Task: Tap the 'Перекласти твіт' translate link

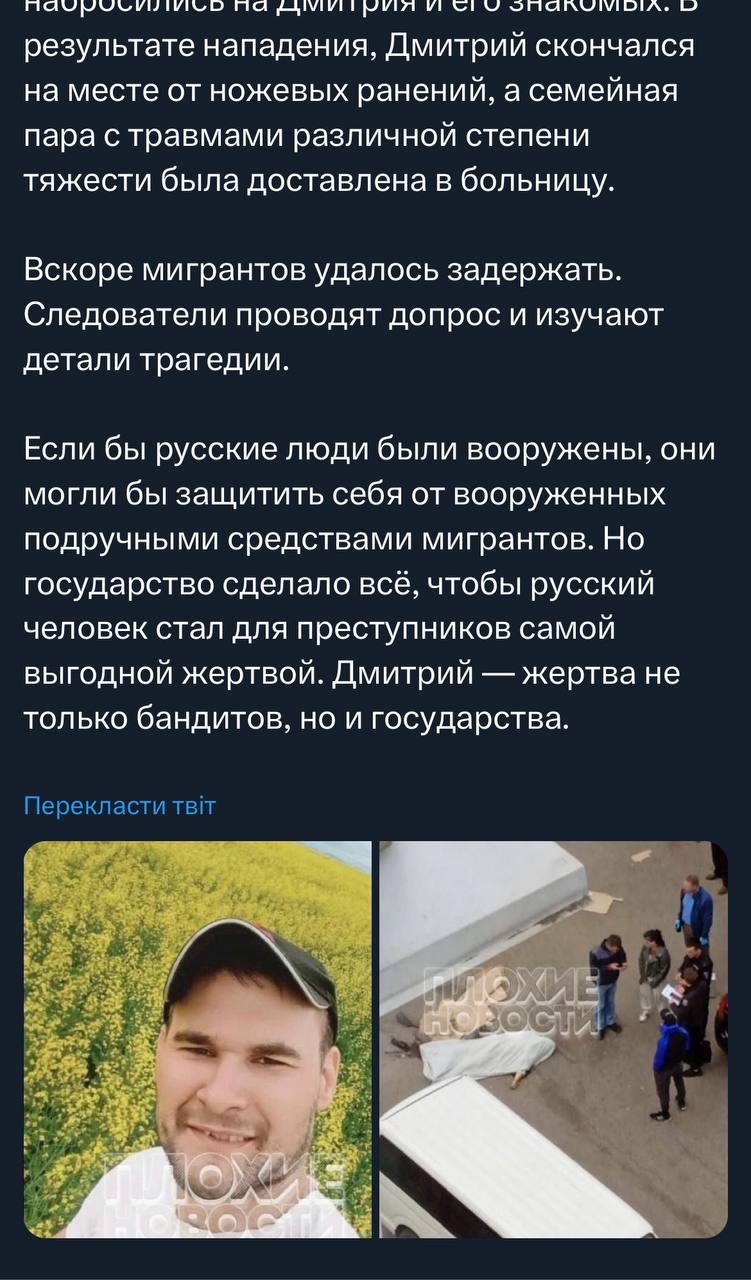Action: [x=119, y=806]
